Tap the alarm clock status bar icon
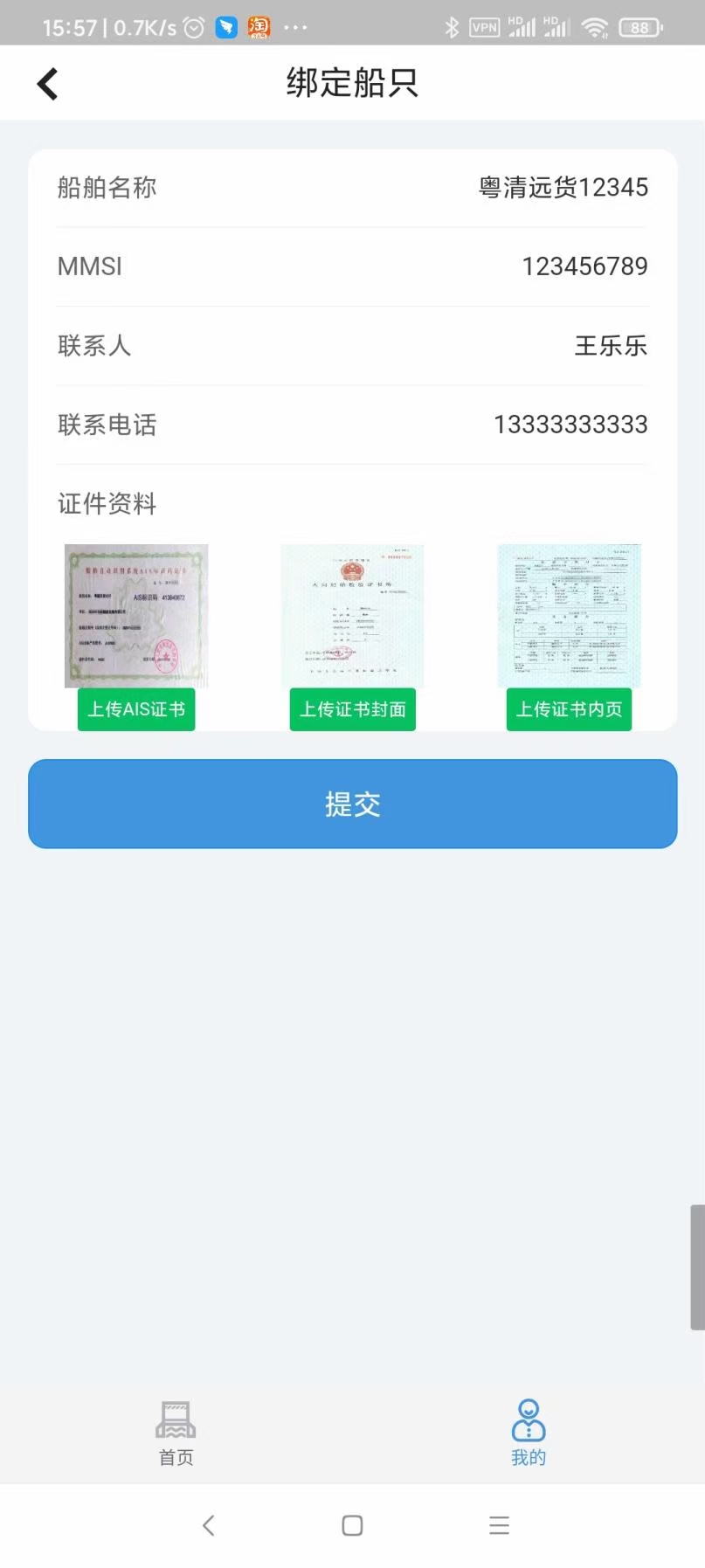The height and width of the screenshot is (1568, 705). 194,27
